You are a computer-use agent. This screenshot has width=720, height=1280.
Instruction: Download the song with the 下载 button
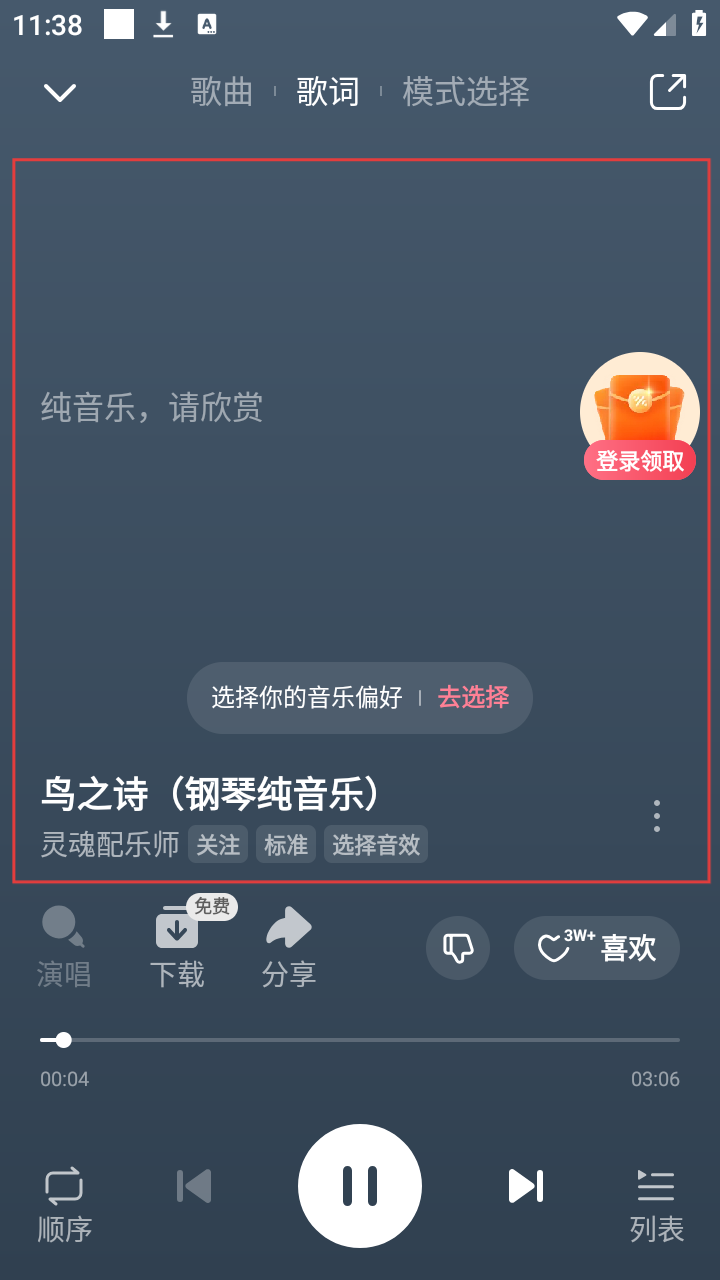tap(177, 946)
